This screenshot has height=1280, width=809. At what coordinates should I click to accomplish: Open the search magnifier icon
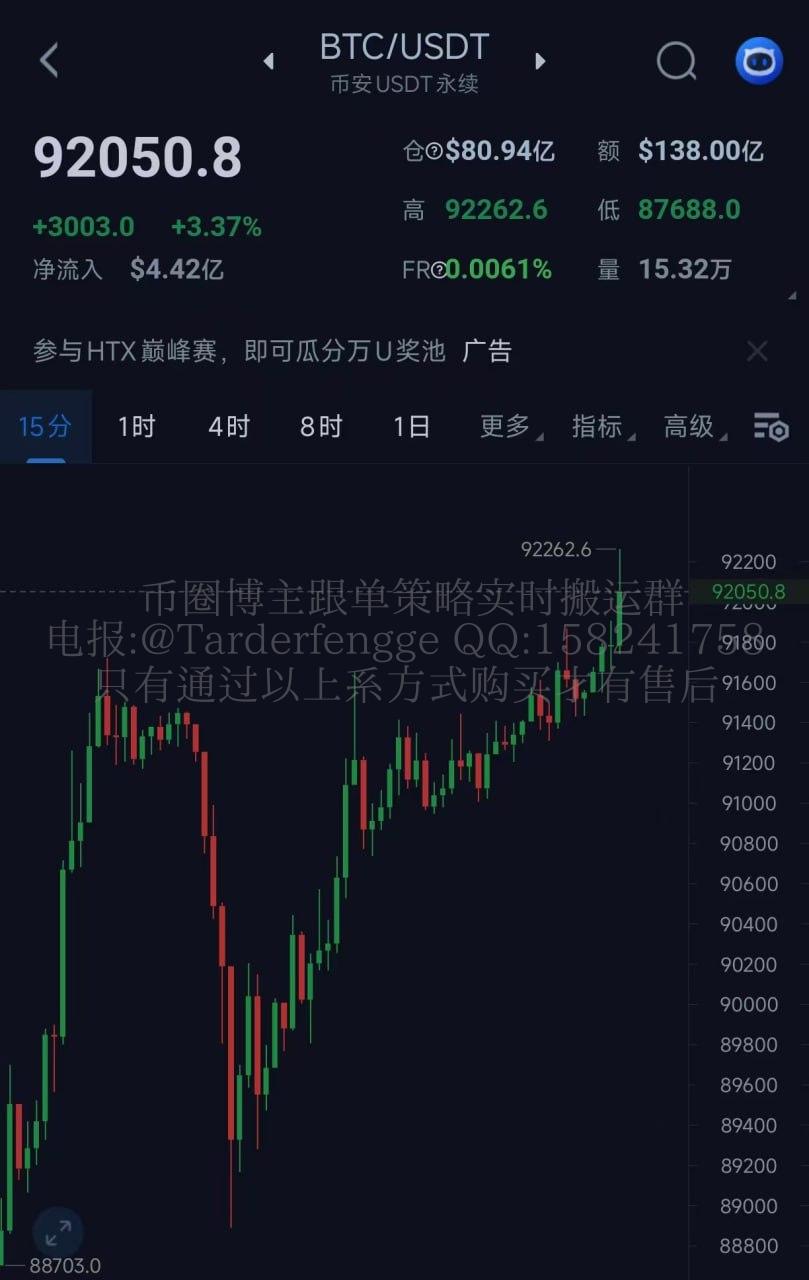pos(676,61)
